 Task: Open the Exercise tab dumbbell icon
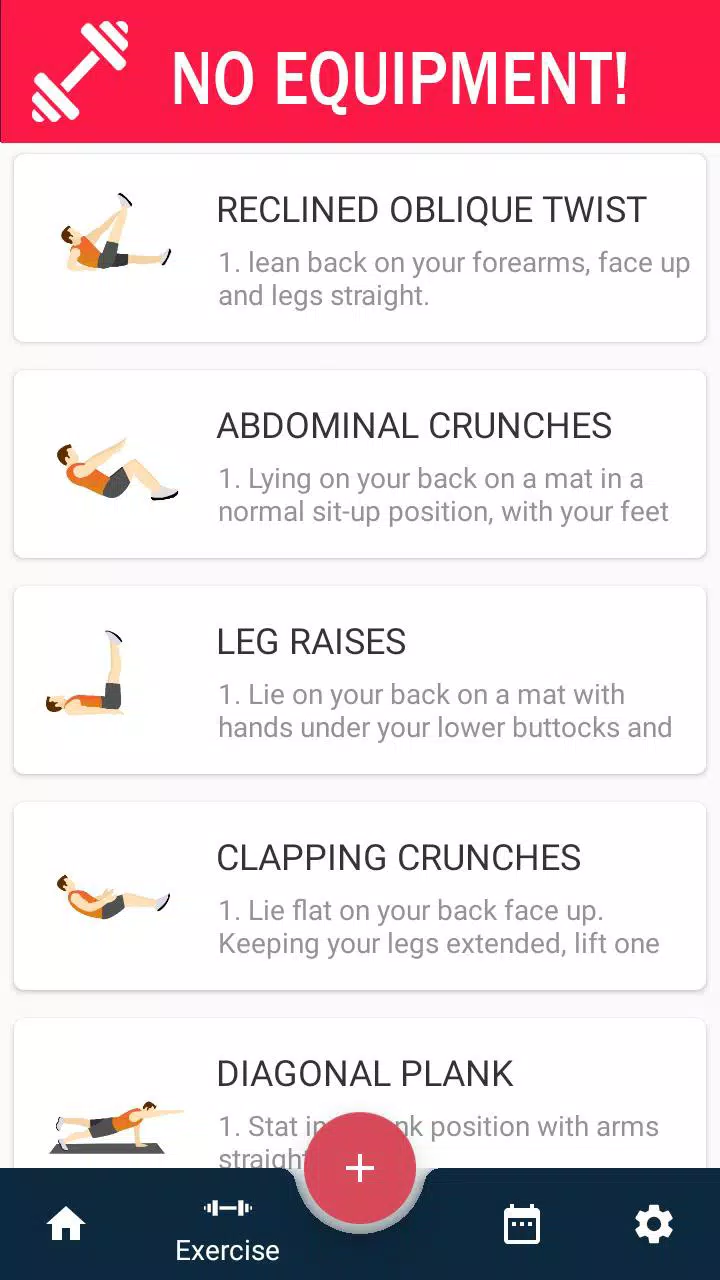227,1207
